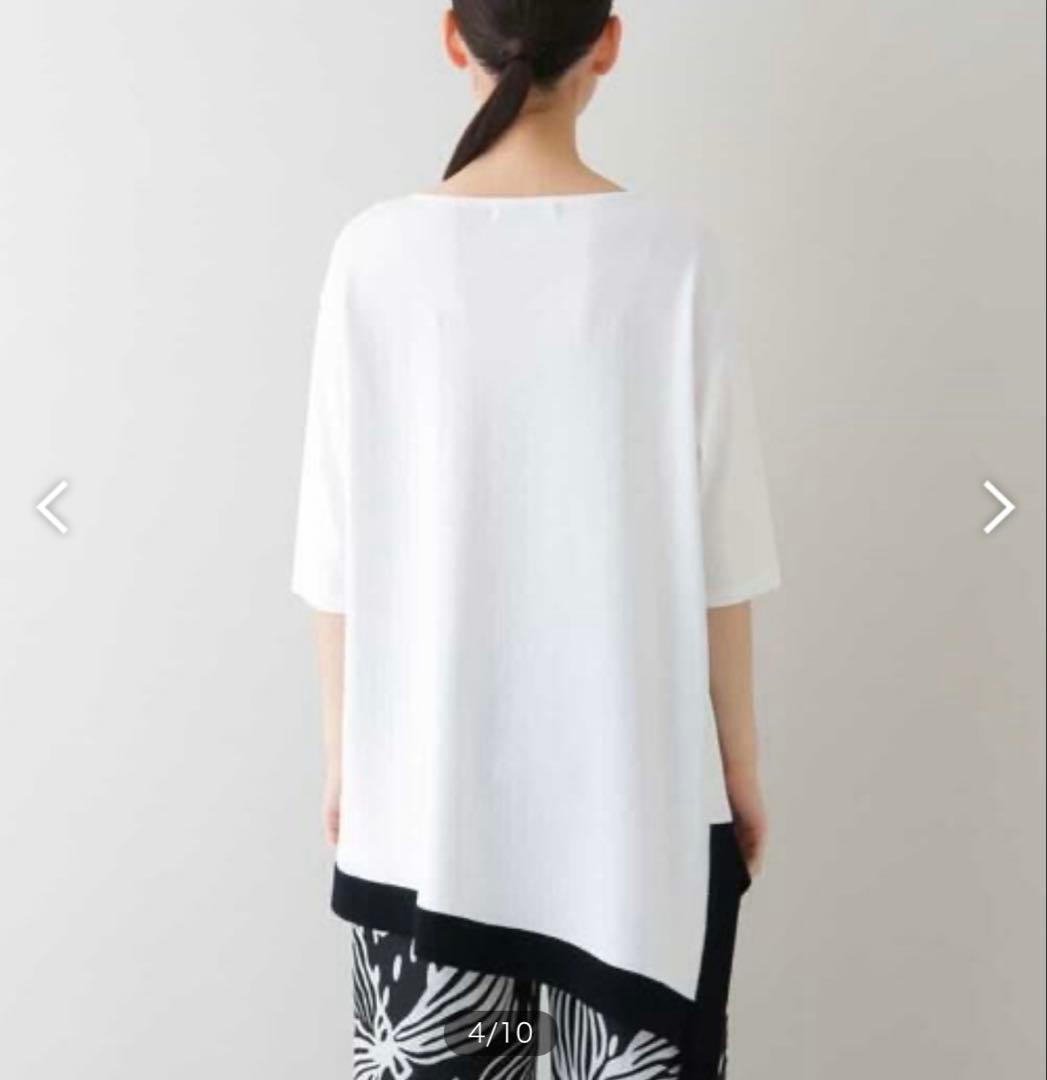Go to the previous product photo
The width and height of the screenshot is (1047, 1080).
click(x=52, y=507)
